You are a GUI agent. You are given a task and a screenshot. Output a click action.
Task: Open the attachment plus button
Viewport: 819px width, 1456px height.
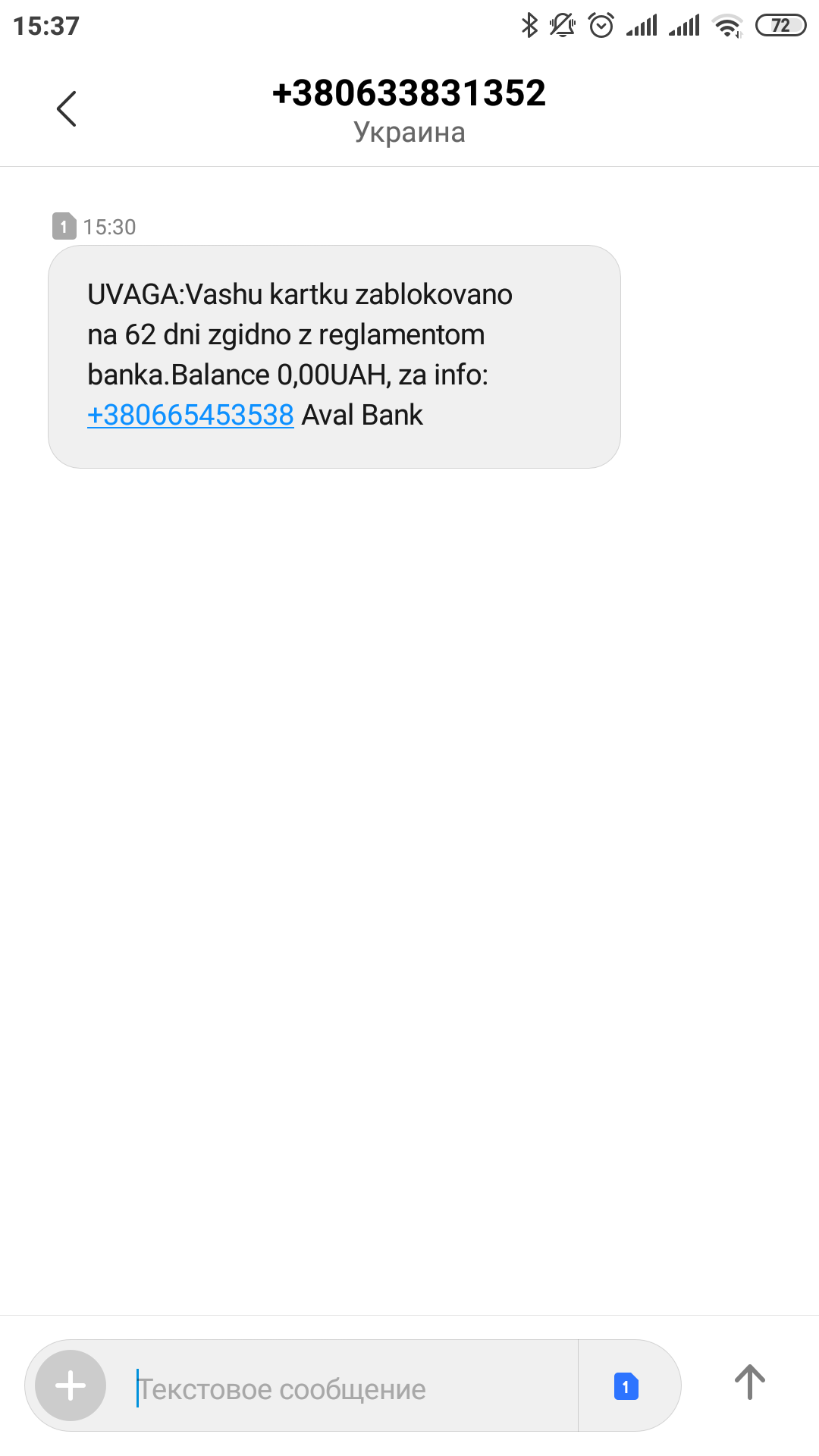click(71, 1385)
